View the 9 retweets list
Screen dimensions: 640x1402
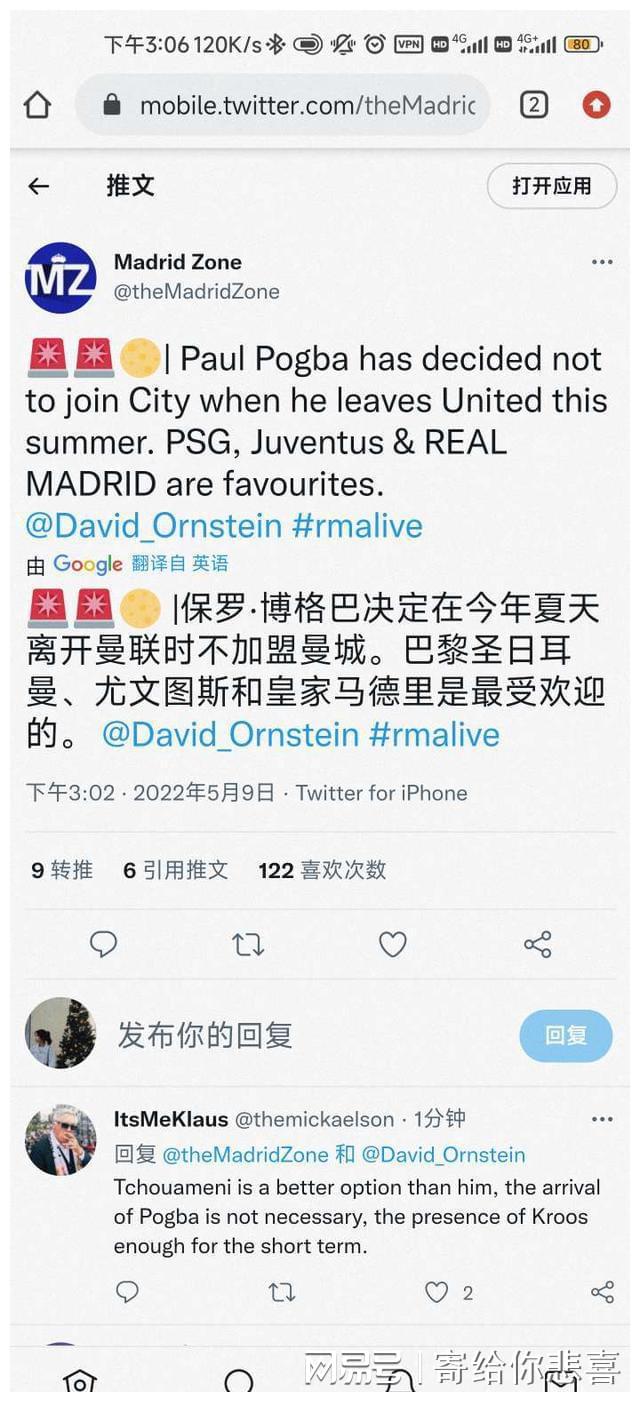pyautogui.click(x=62, y=870)
